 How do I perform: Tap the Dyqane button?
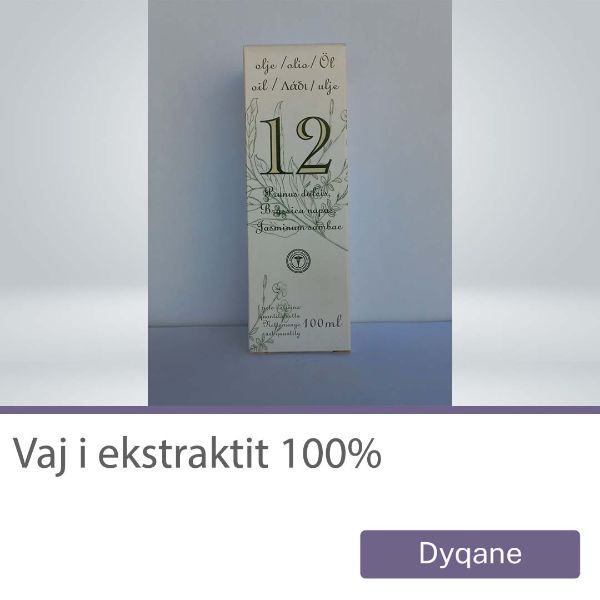coord(470,554)
